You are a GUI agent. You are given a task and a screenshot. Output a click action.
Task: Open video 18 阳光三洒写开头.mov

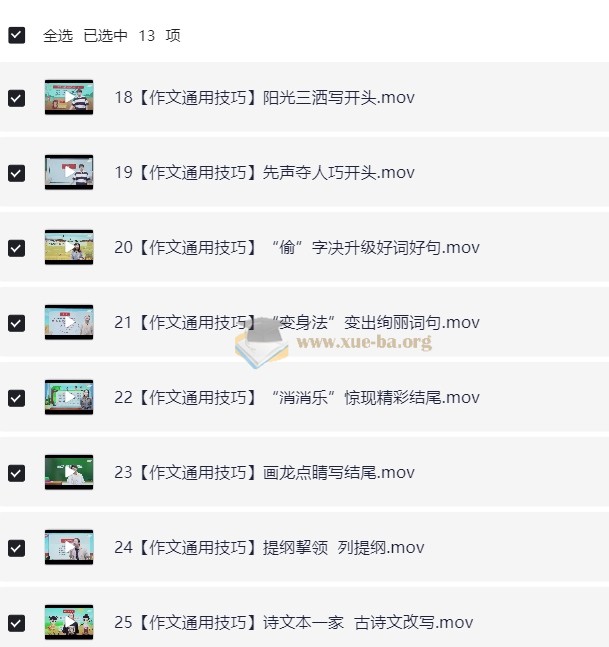[264, 98]
